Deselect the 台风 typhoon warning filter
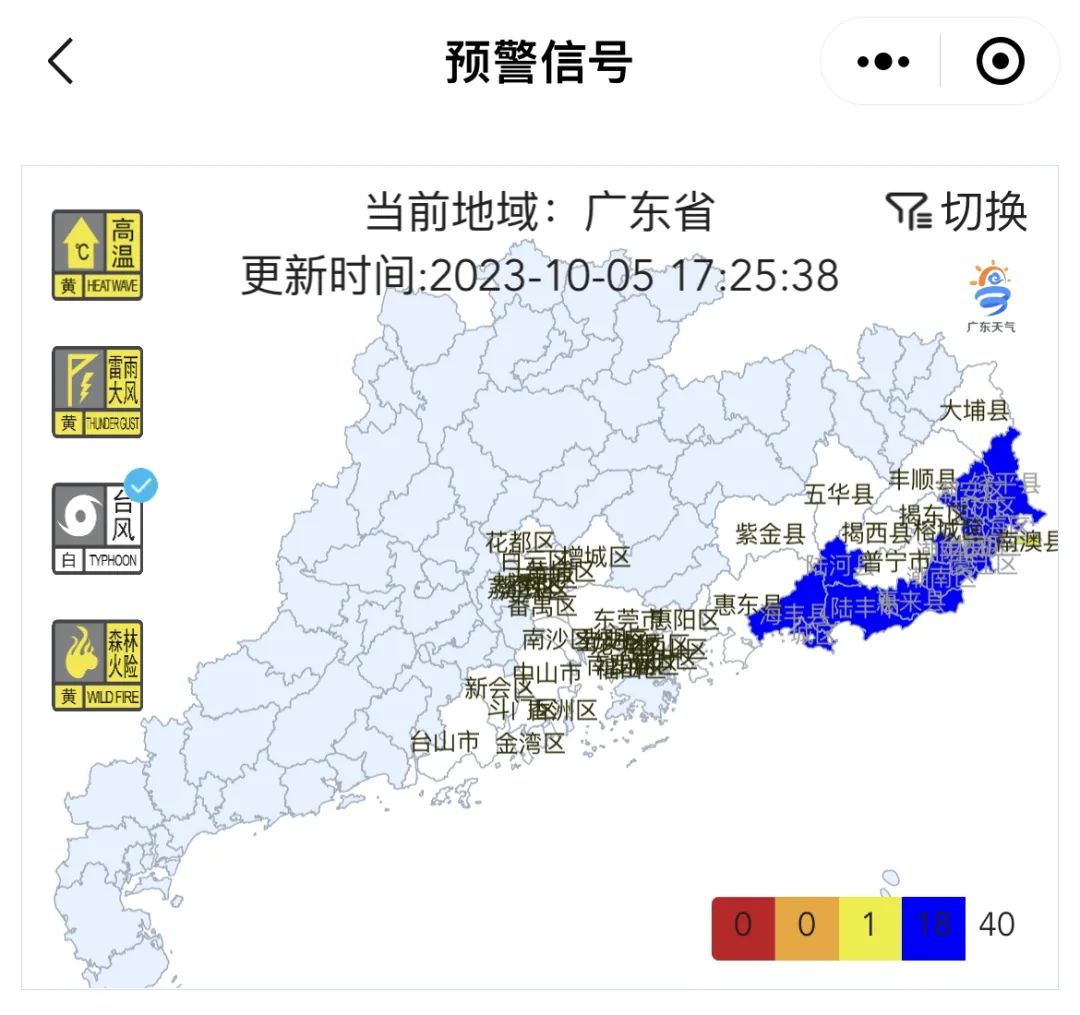 coord(97,528)
